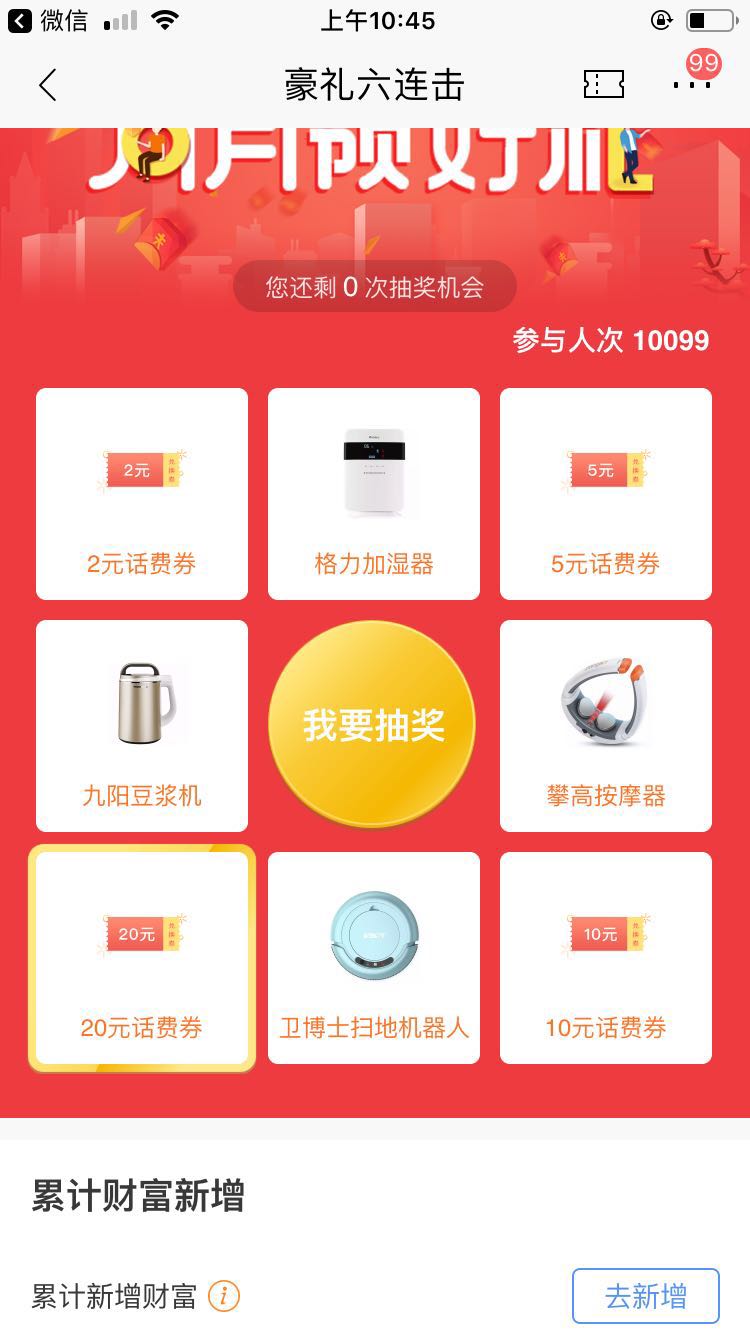
Task: Tap the 我要抽奖 lottery button
Action: 373,724
